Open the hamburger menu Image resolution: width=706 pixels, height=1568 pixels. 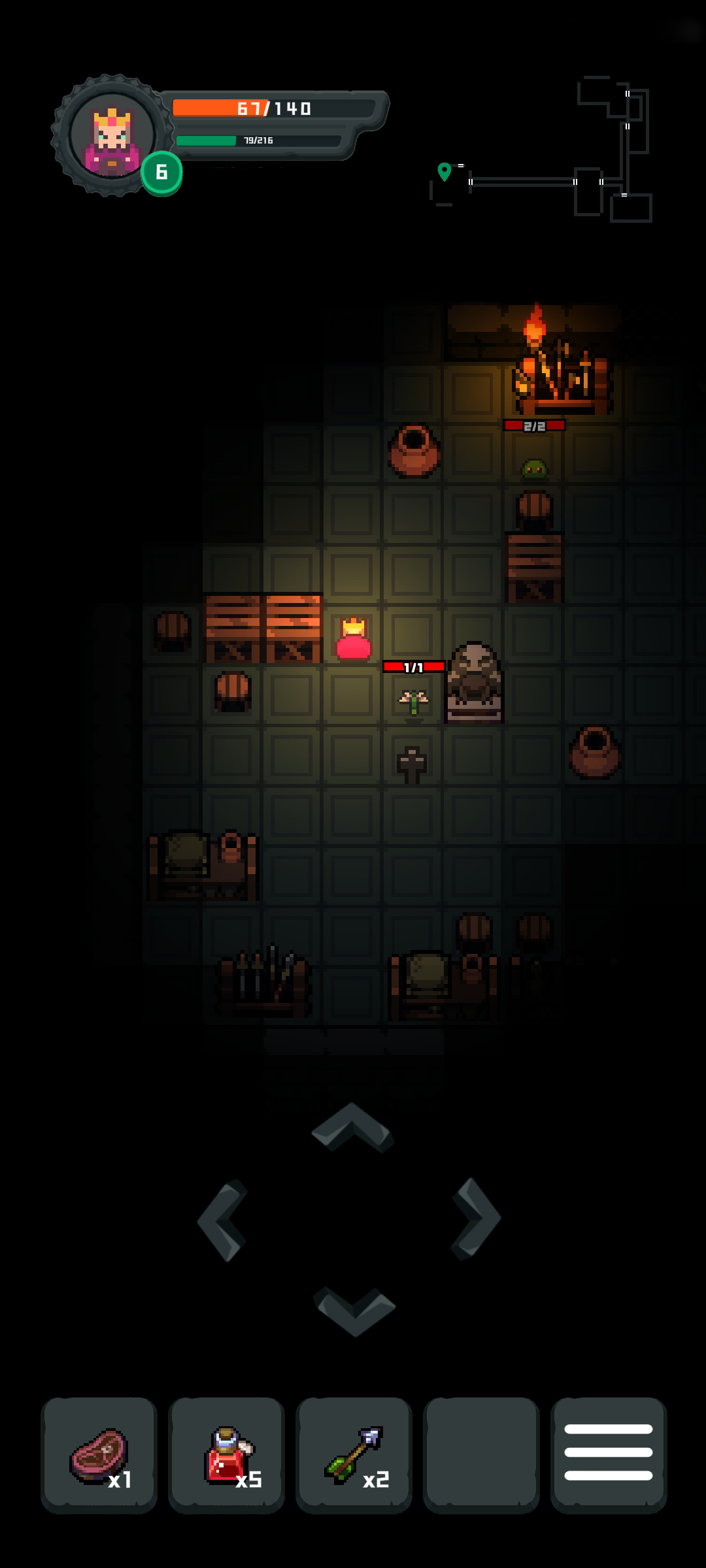pos(608,1453)
